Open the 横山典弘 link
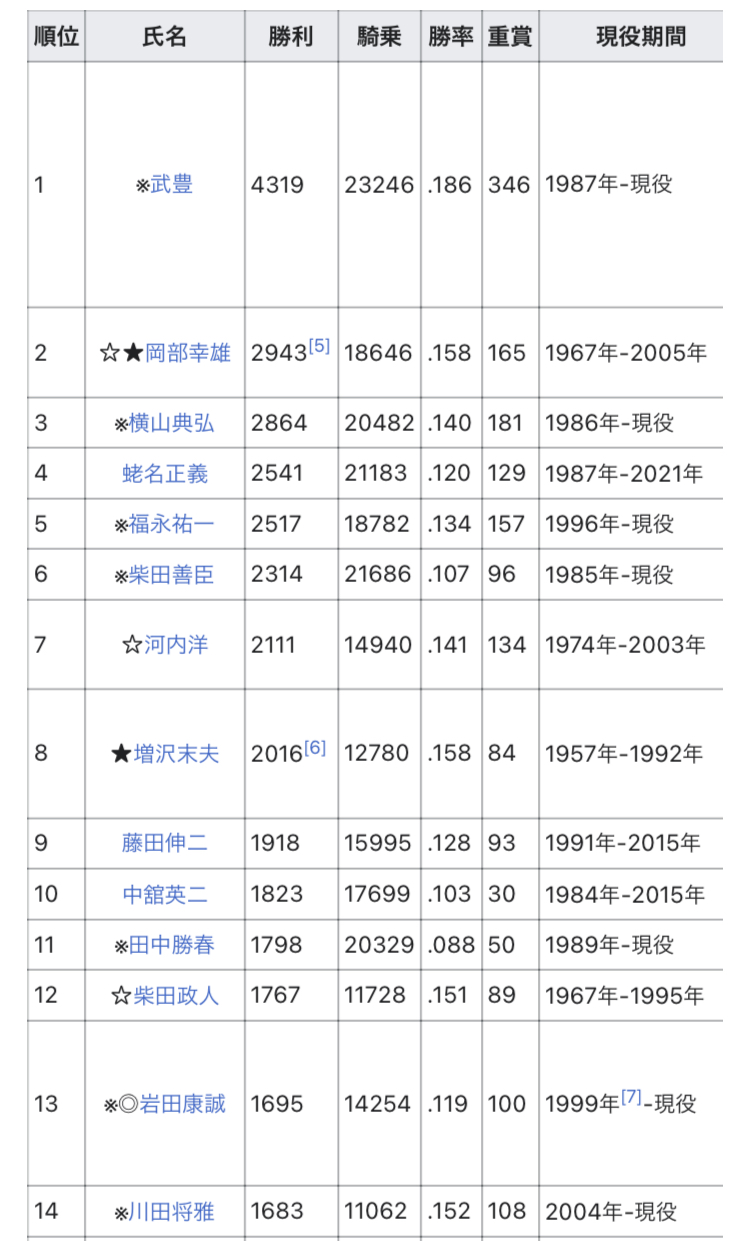The height and width of the screenshot is (1241, 750). coord(171,423)
